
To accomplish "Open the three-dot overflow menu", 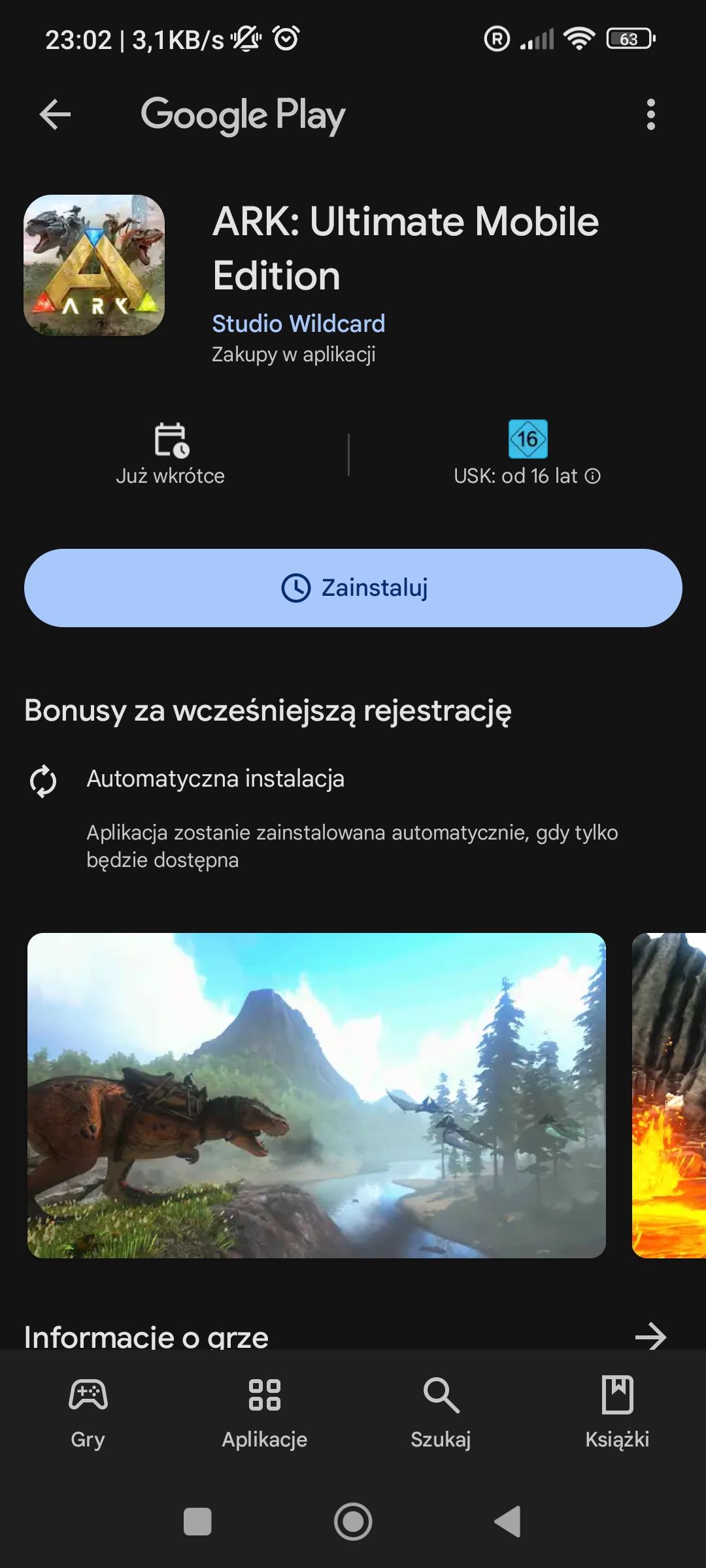I will point(650,115).
